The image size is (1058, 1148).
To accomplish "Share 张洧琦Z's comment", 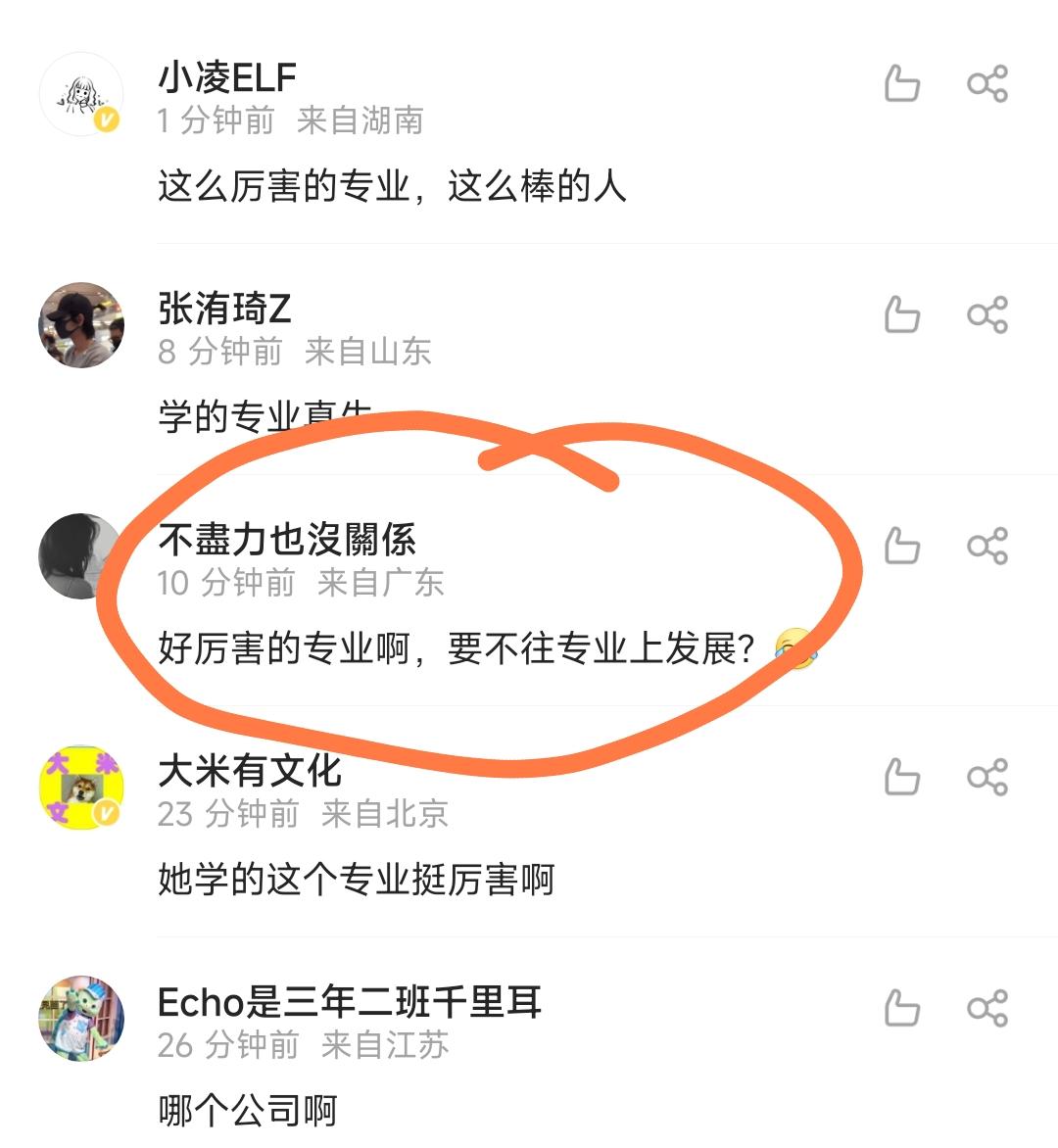I will [986, 315].
